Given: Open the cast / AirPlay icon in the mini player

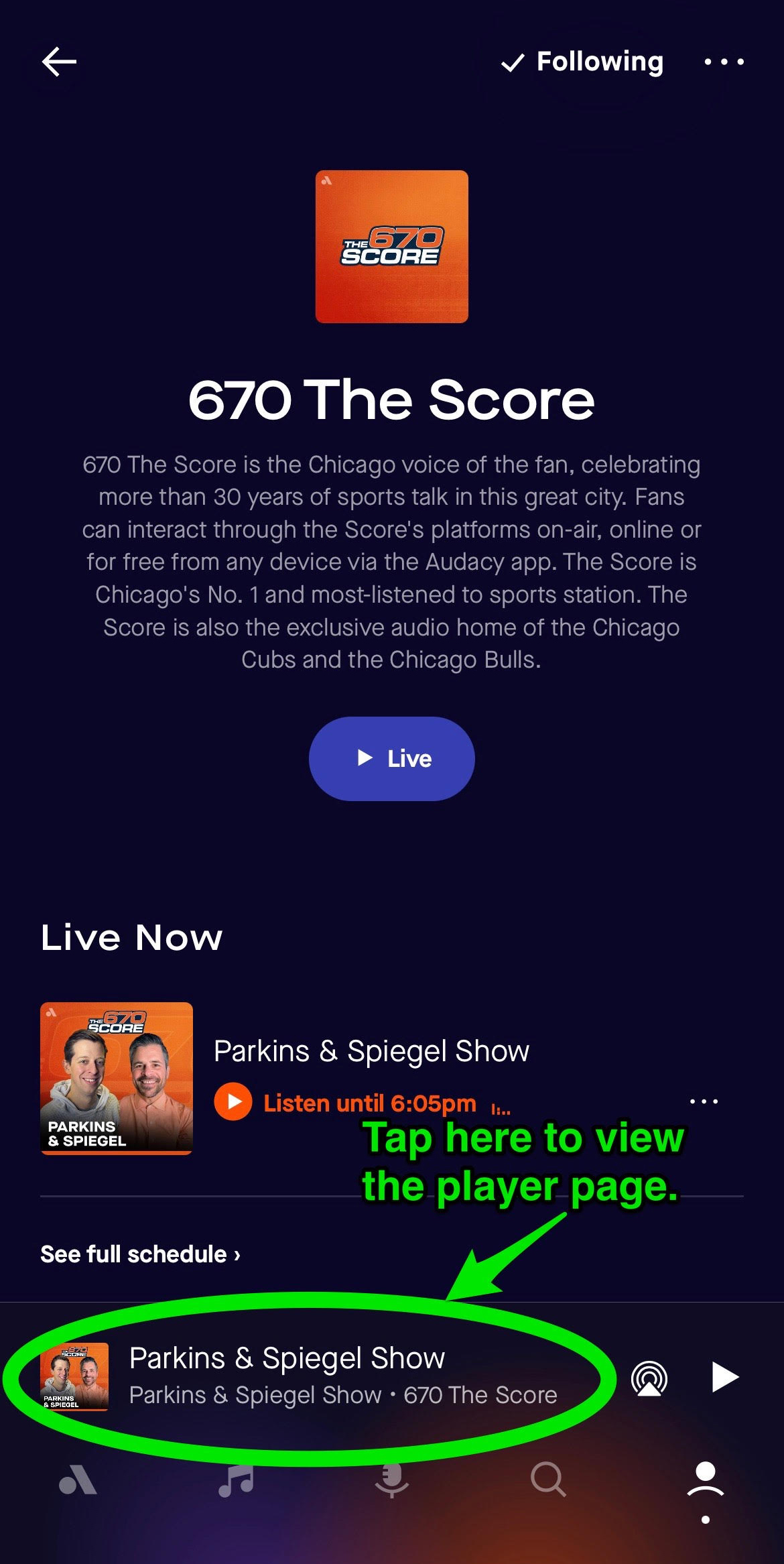Looking at the screenshot, I should (649, 1378).
